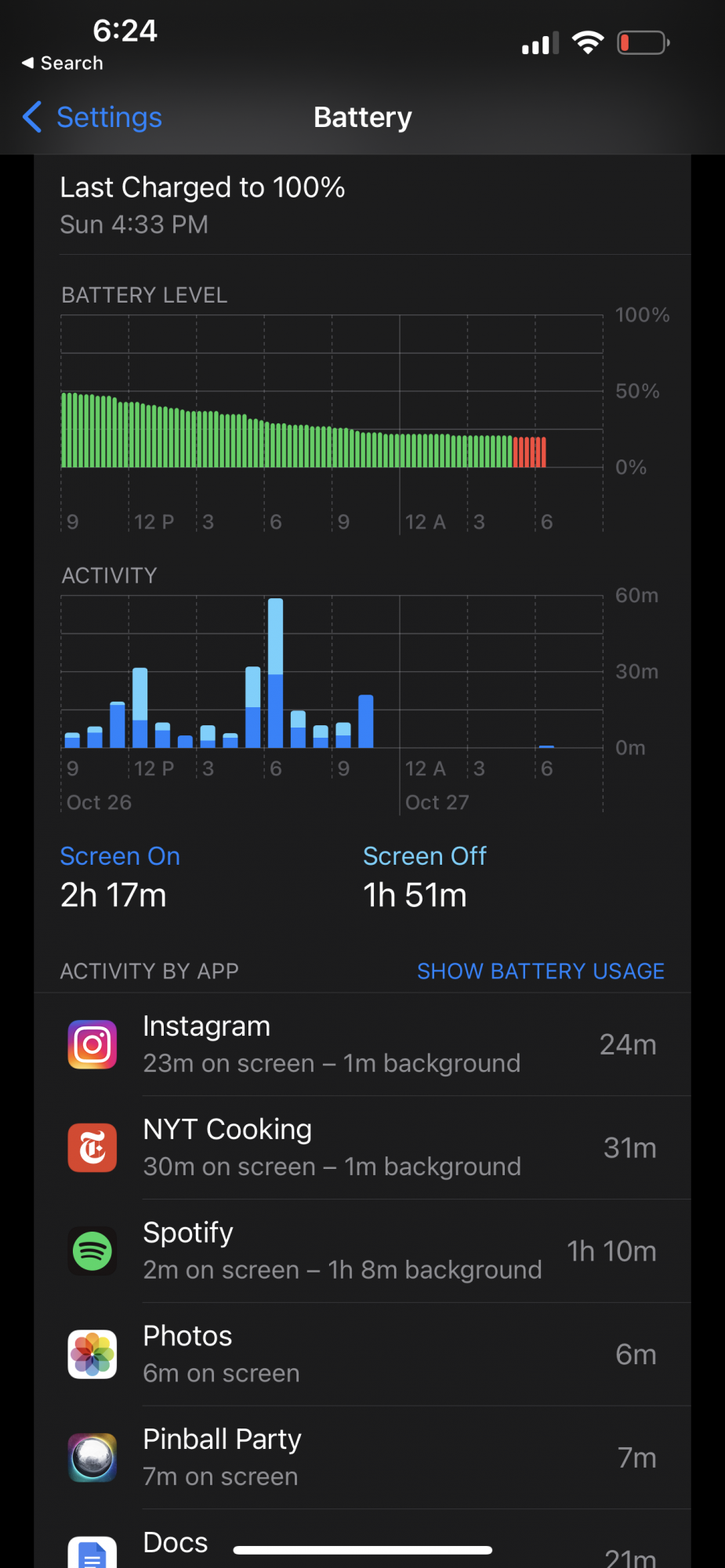Tap Show Battery Usage
Image resolution: width=725 pixels, height=1568 pixels.
pos(540,971)
